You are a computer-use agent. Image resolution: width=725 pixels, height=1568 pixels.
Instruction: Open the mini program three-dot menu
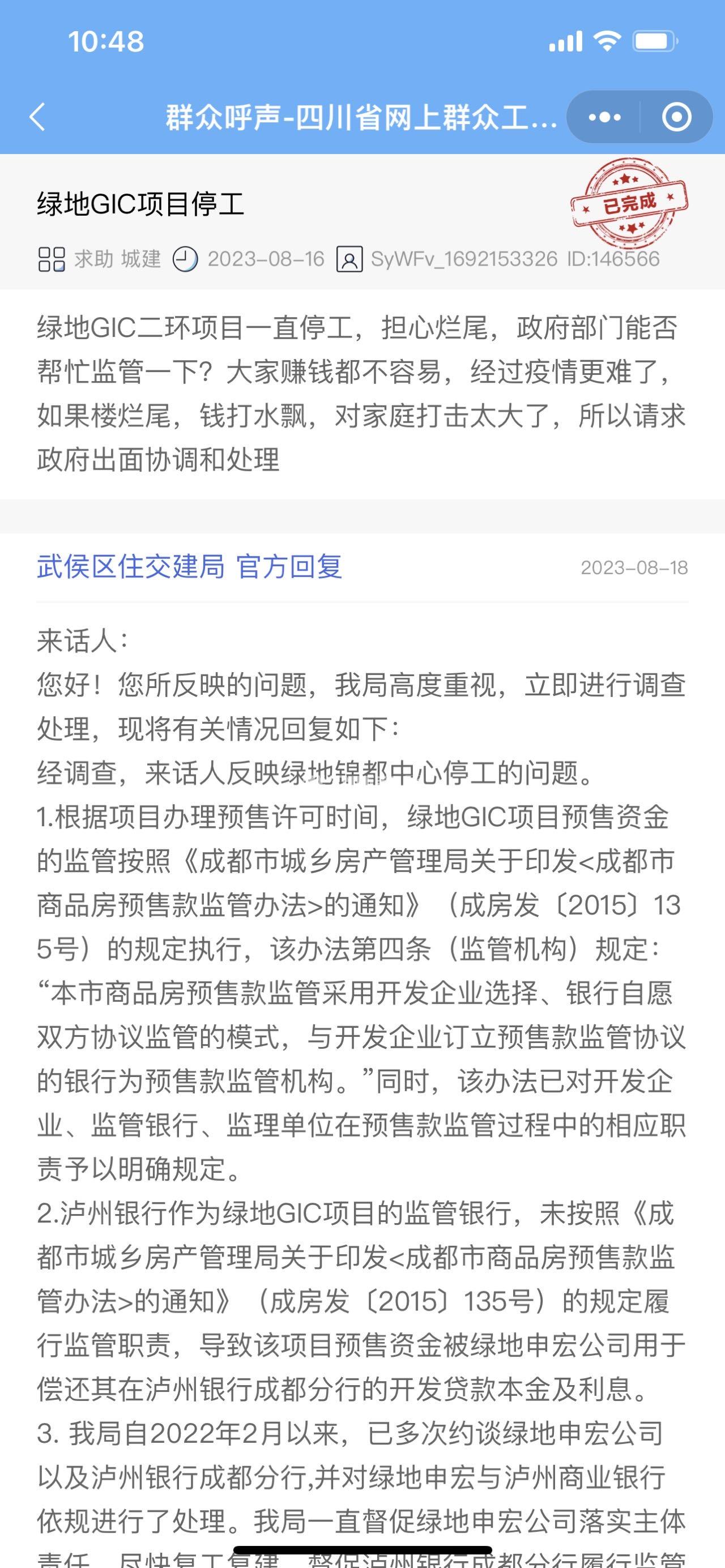point(604,117)
